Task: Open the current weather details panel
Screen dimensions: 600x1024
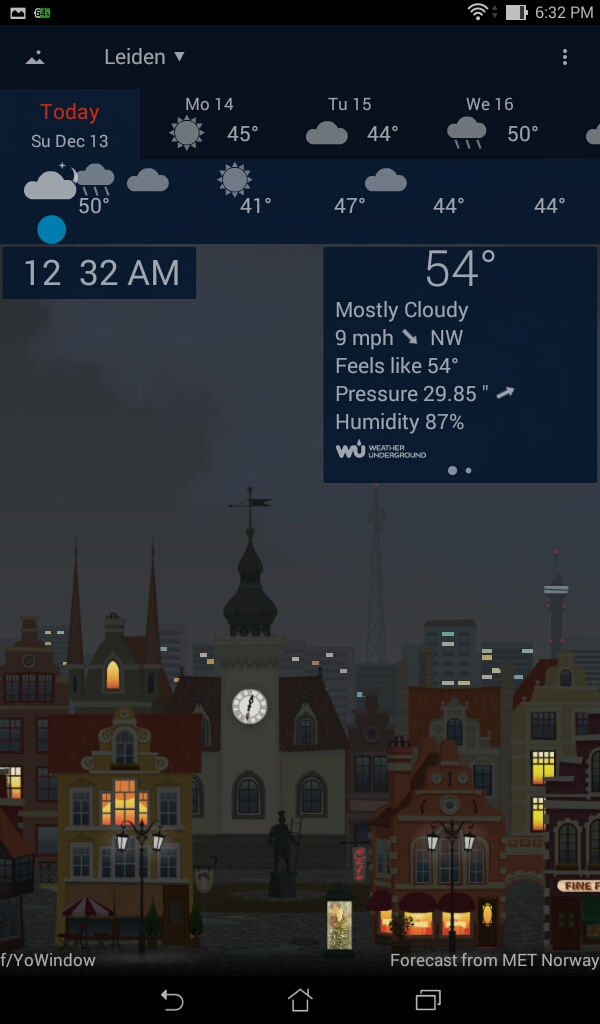Action: pos(460,350)
